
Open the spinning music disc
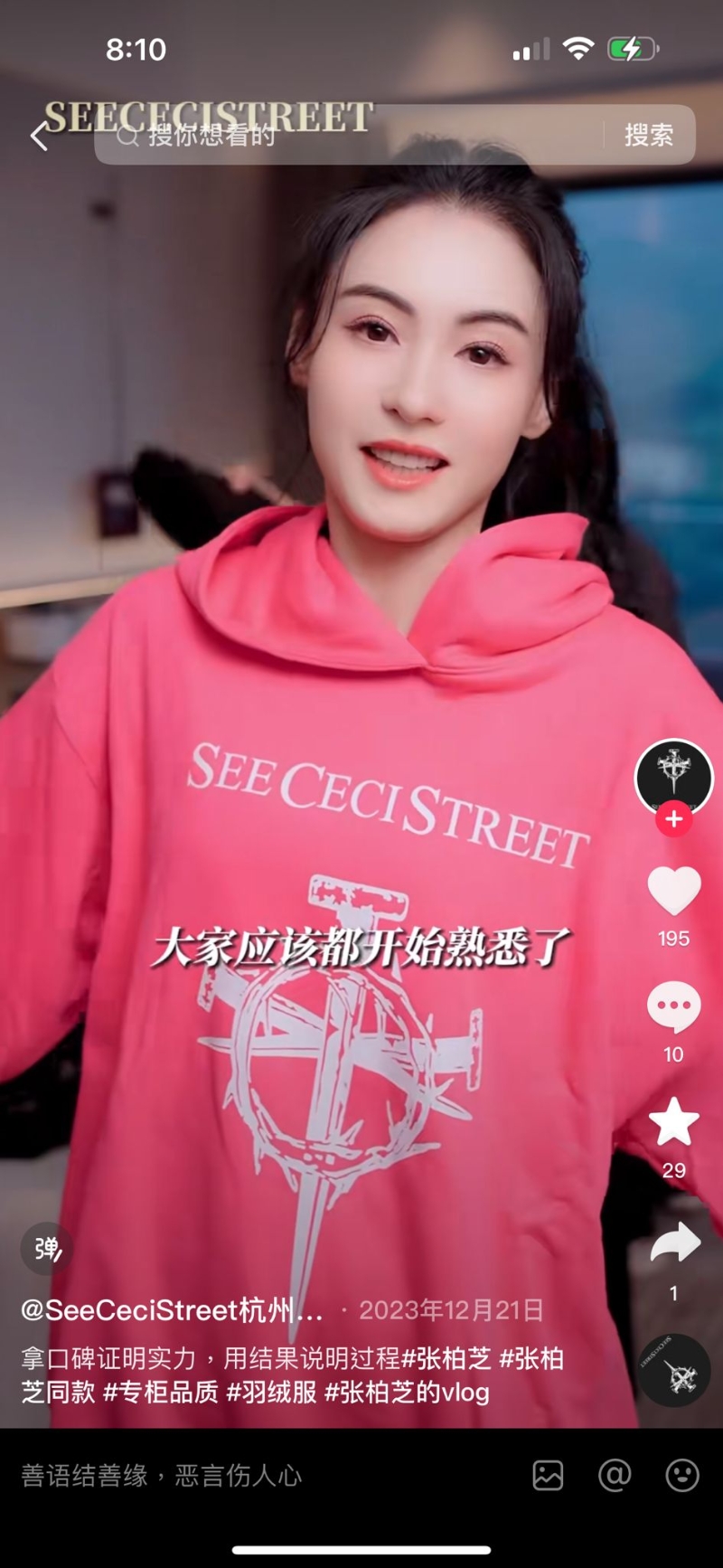coord(673,1369)
